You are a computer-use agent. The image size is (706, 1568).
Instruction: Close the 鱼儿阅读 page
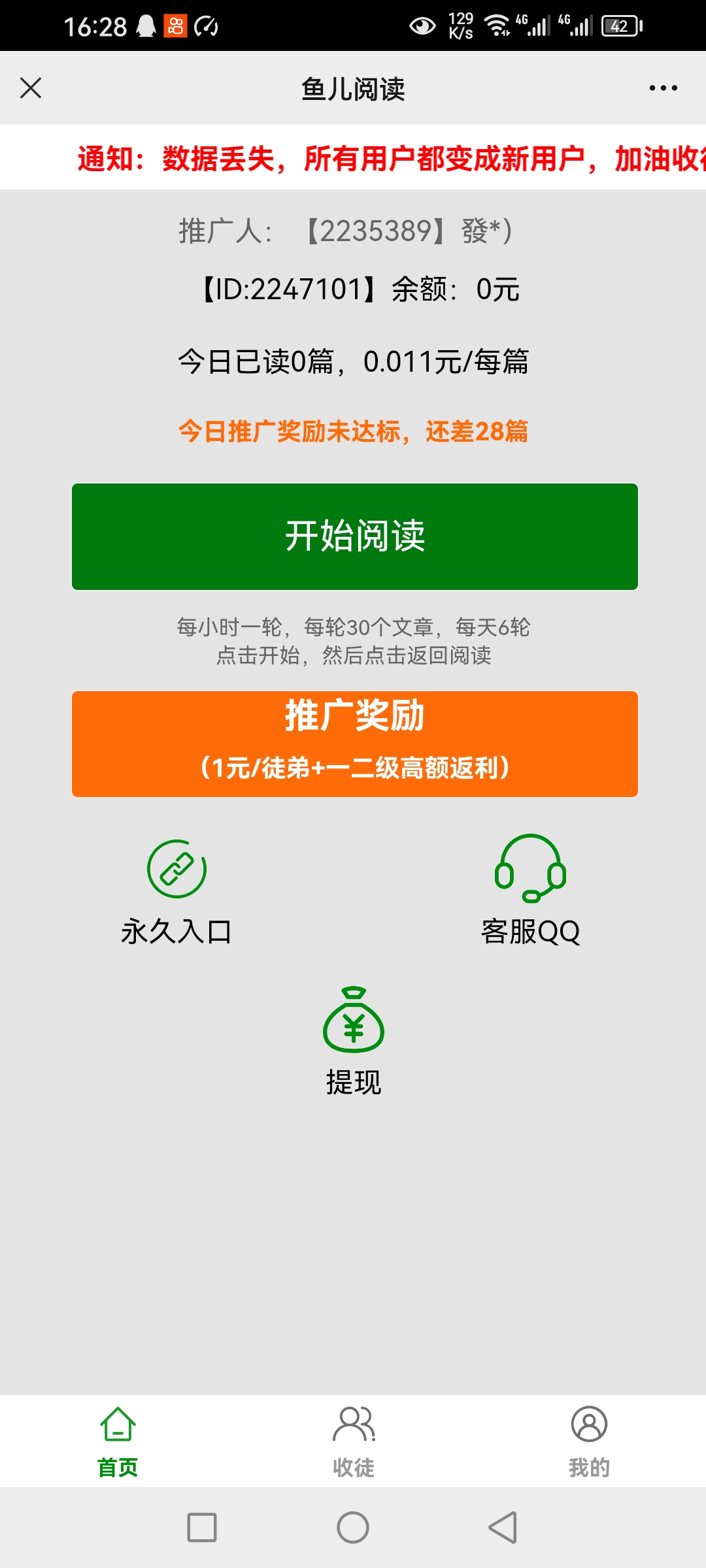31,88
